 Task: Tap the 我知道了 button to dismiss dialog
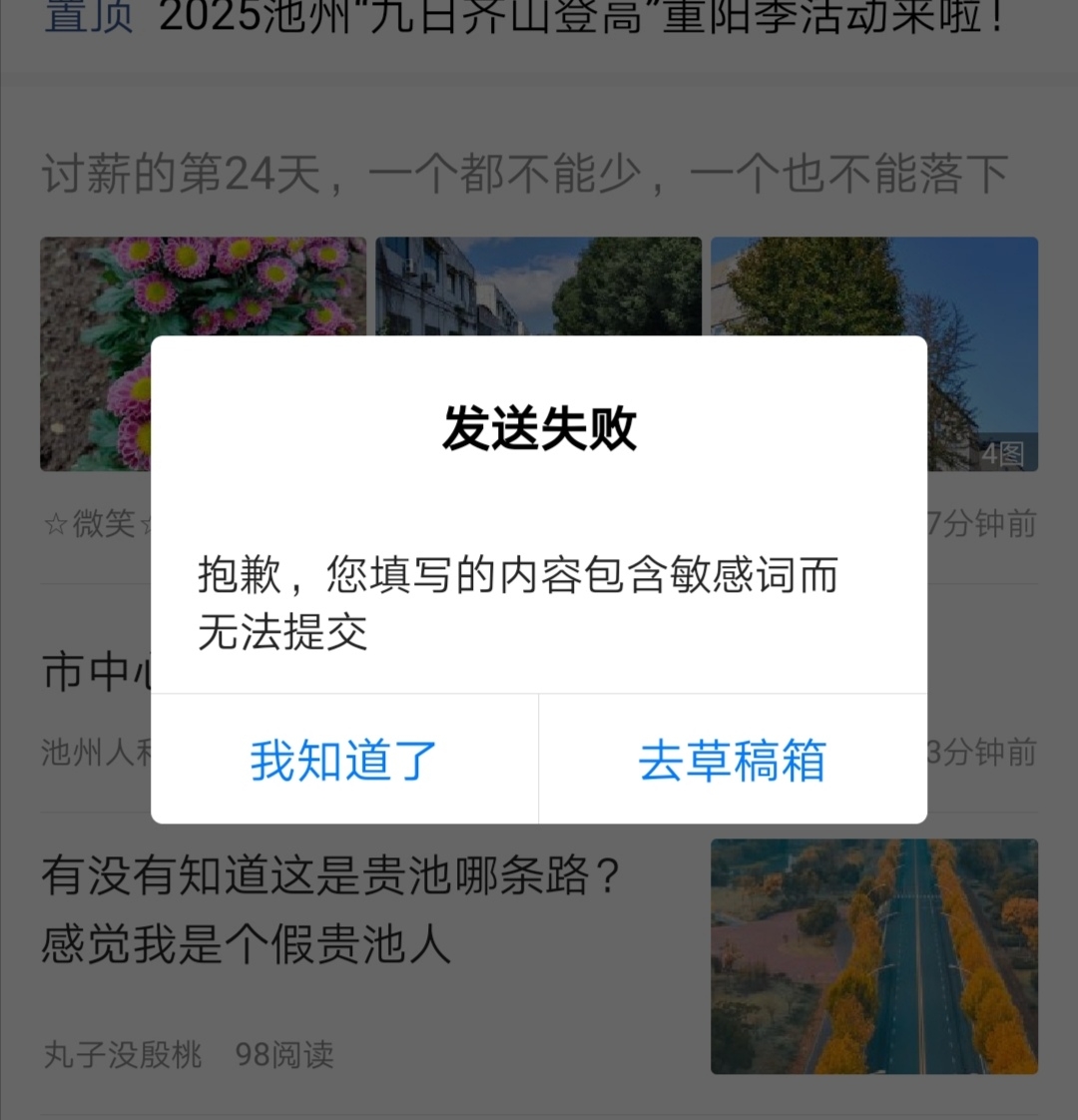[339, 761]
